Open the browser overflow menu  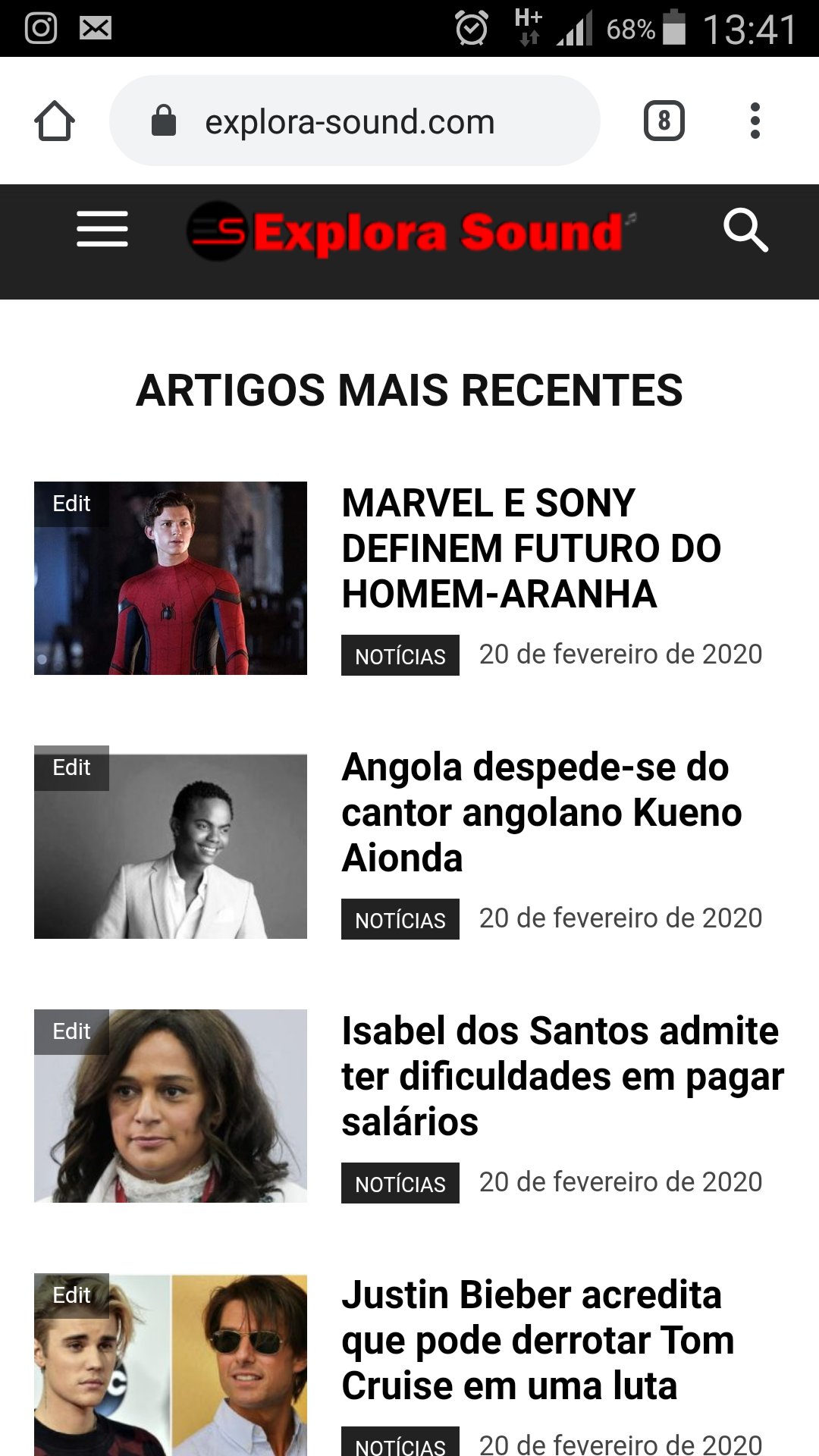point(755,121)
